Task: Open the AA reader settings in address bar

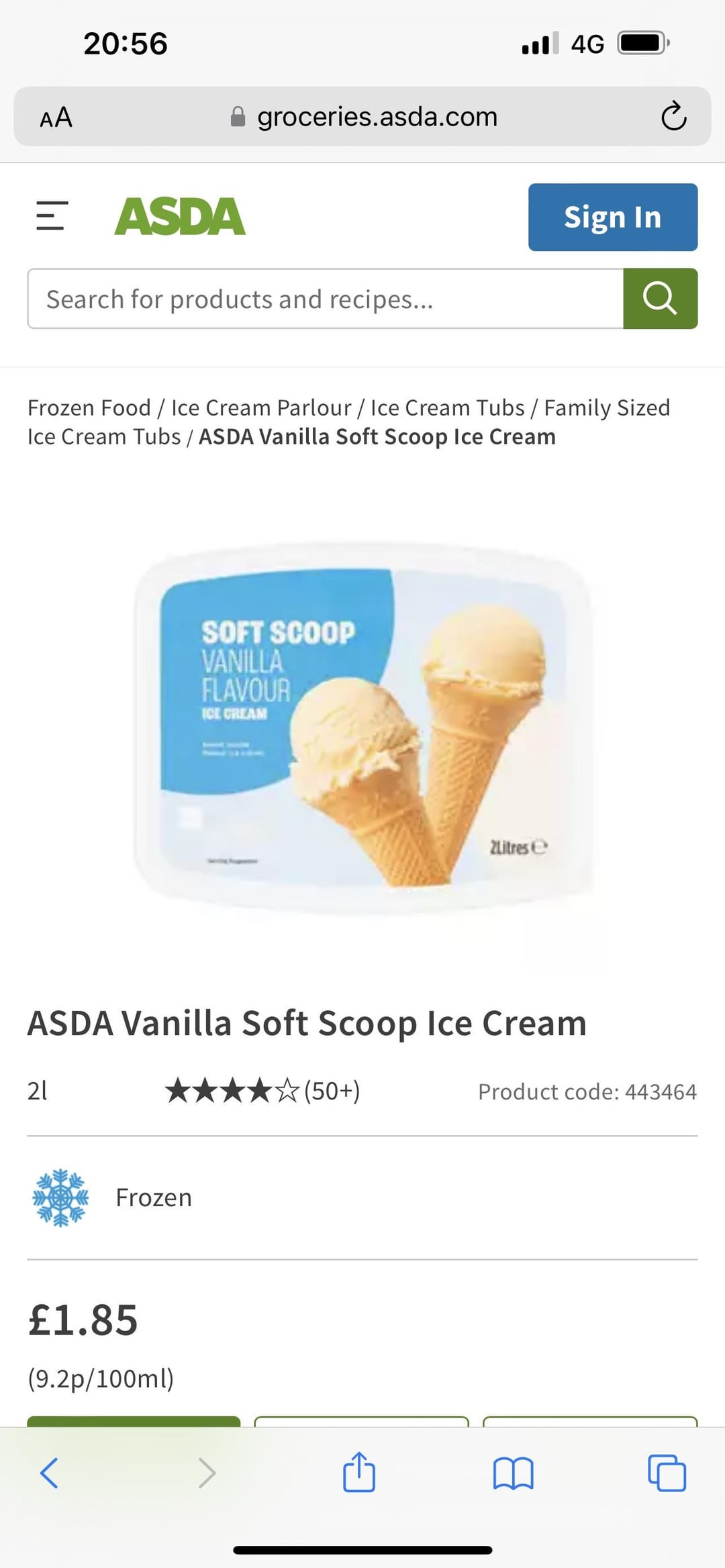Action: click(56, 117)
